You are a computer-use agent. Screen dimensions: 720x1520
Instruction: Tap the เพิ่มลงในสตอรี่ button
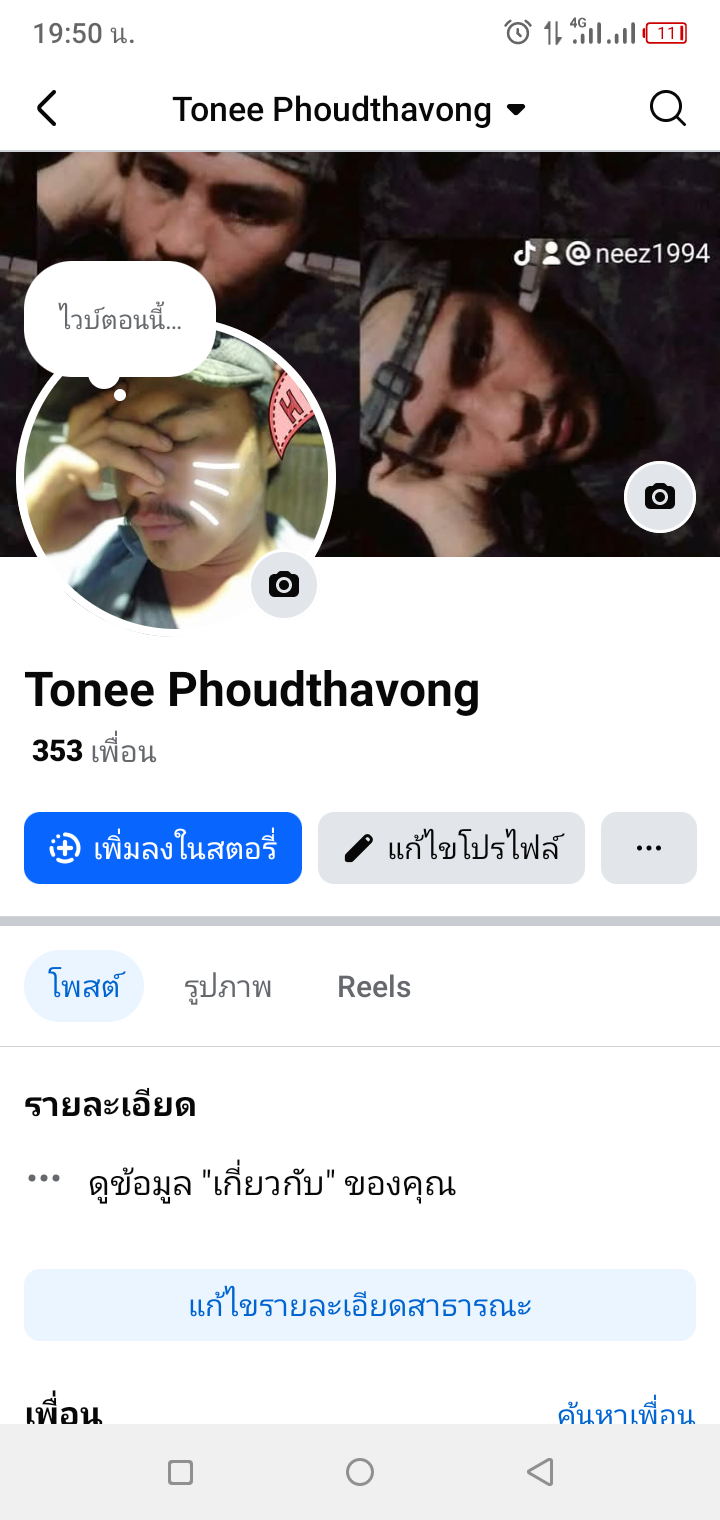point(163,848)
